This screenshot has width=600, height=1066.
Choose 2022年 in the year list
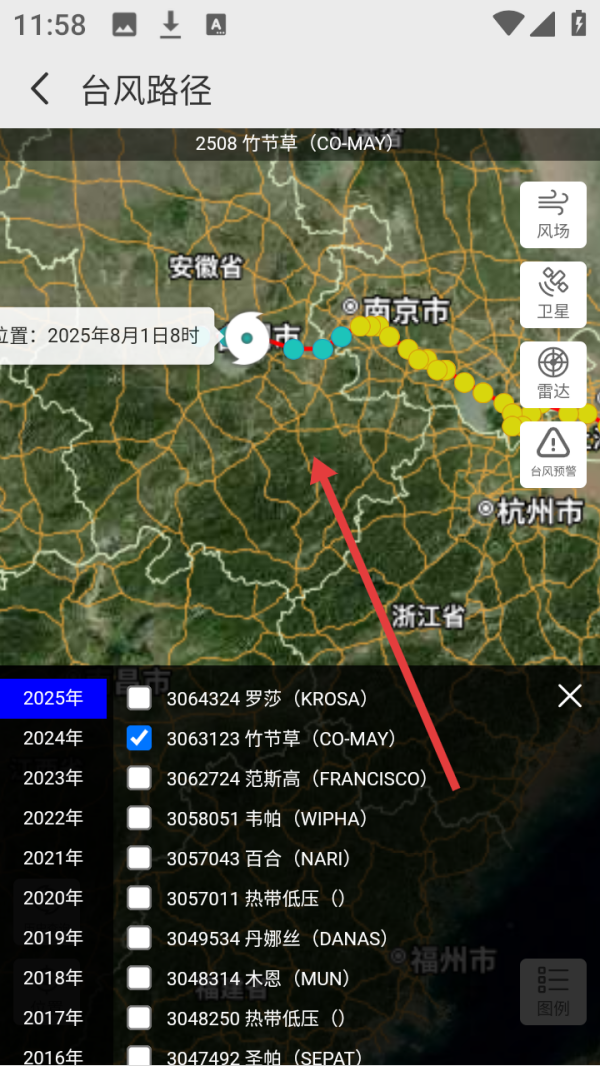click(x=53, y=818)
